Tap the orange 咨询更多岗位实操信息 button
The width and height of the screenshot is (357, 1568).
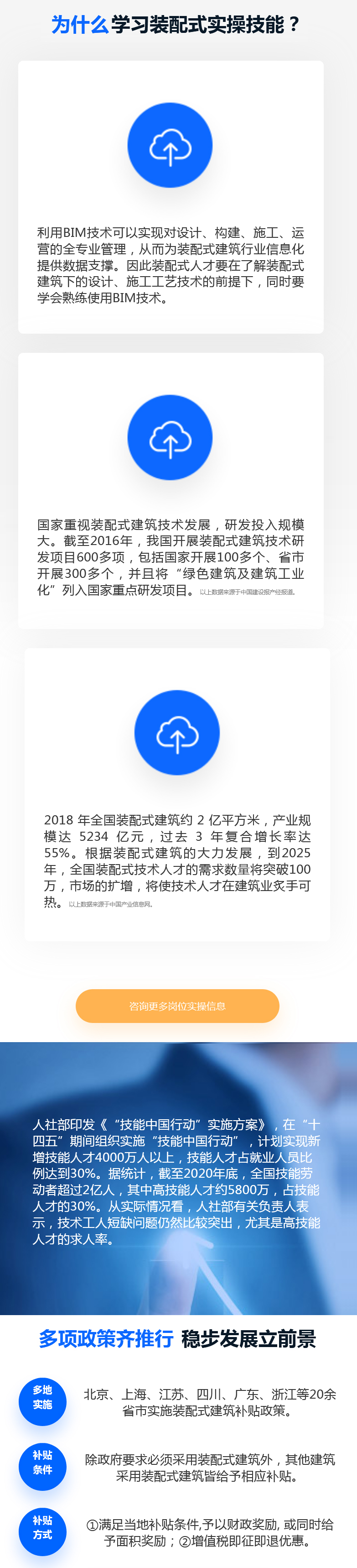pyautogui.click(x=177, y=1006)
